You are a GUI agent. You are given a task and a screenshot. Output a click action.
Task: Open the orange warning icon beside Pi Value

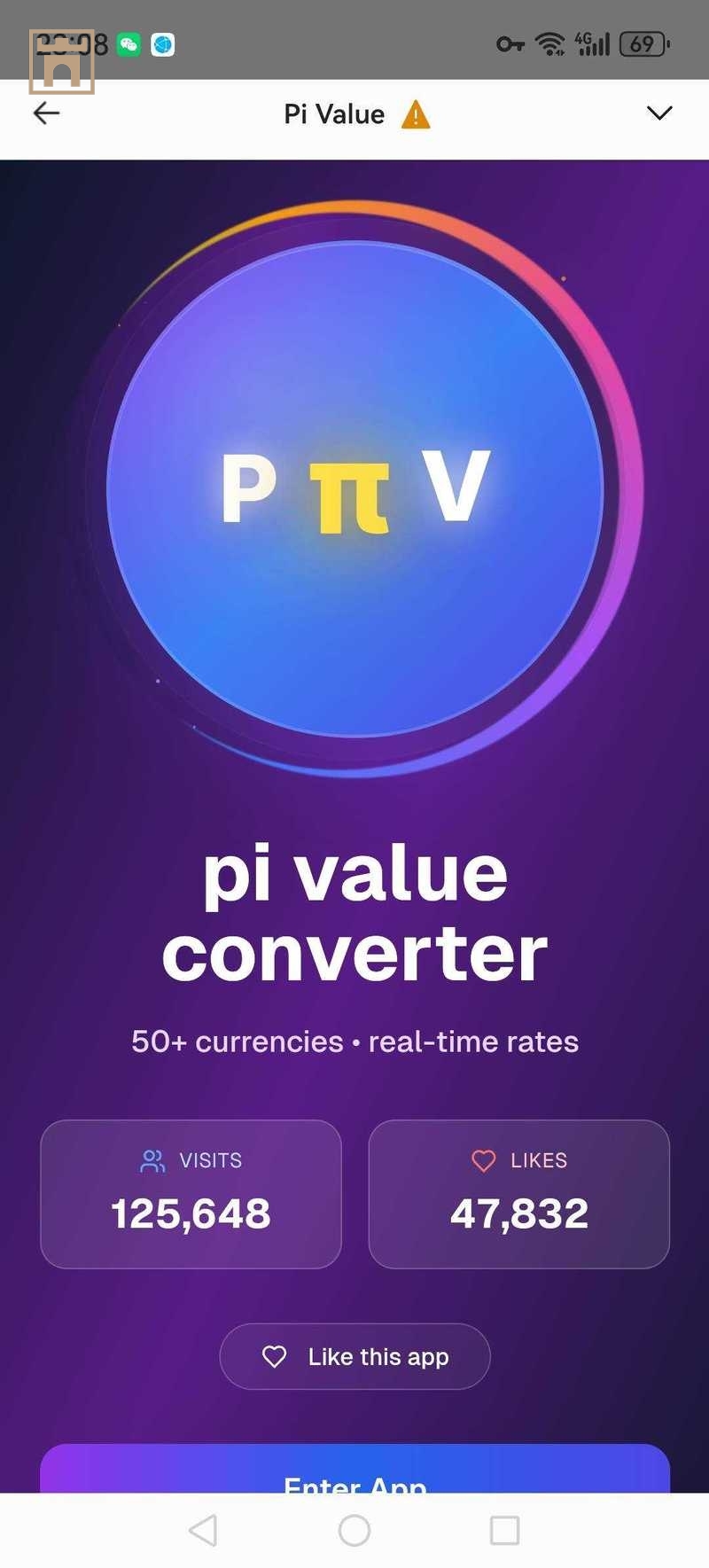[x=416, y=114]
